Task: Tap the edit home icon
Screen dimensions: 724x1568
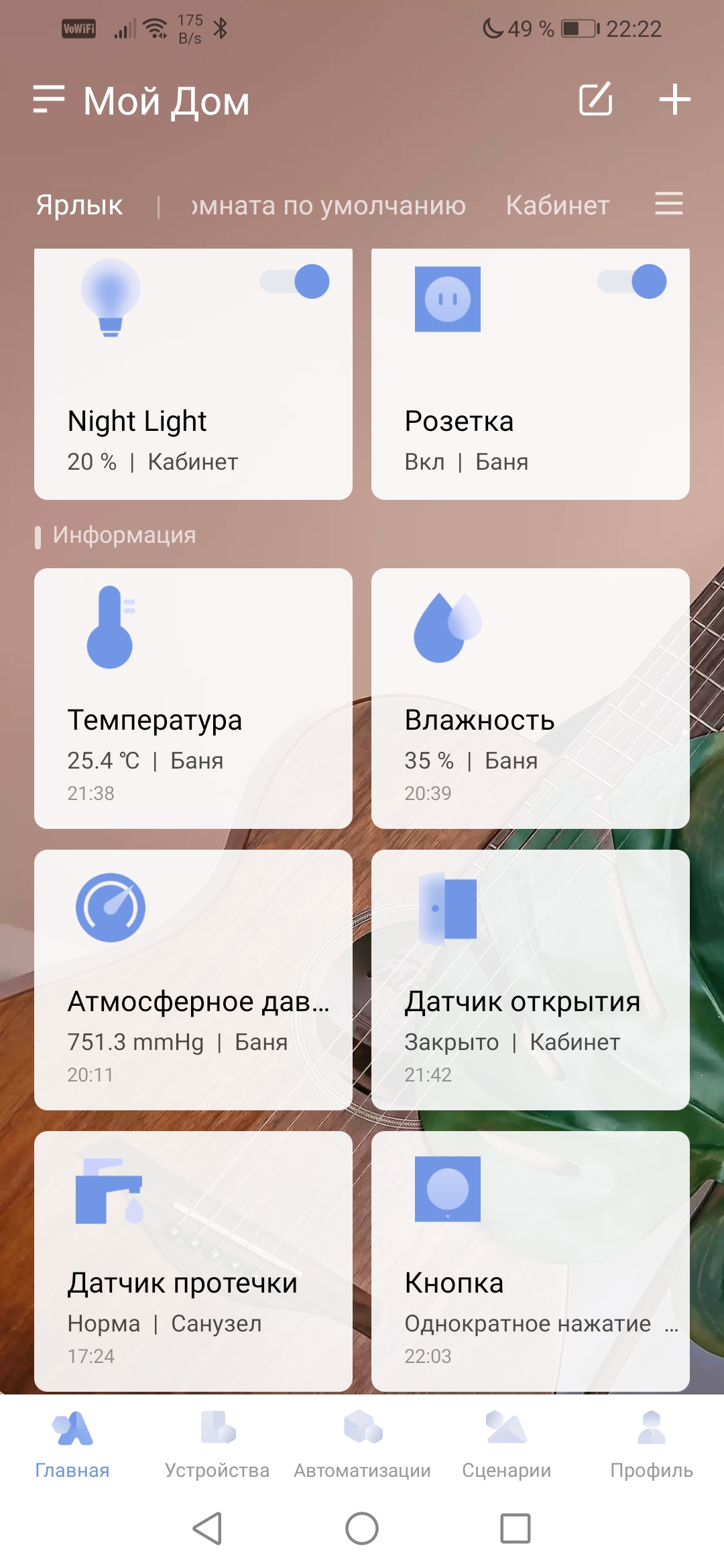Action: click(595, 100)
